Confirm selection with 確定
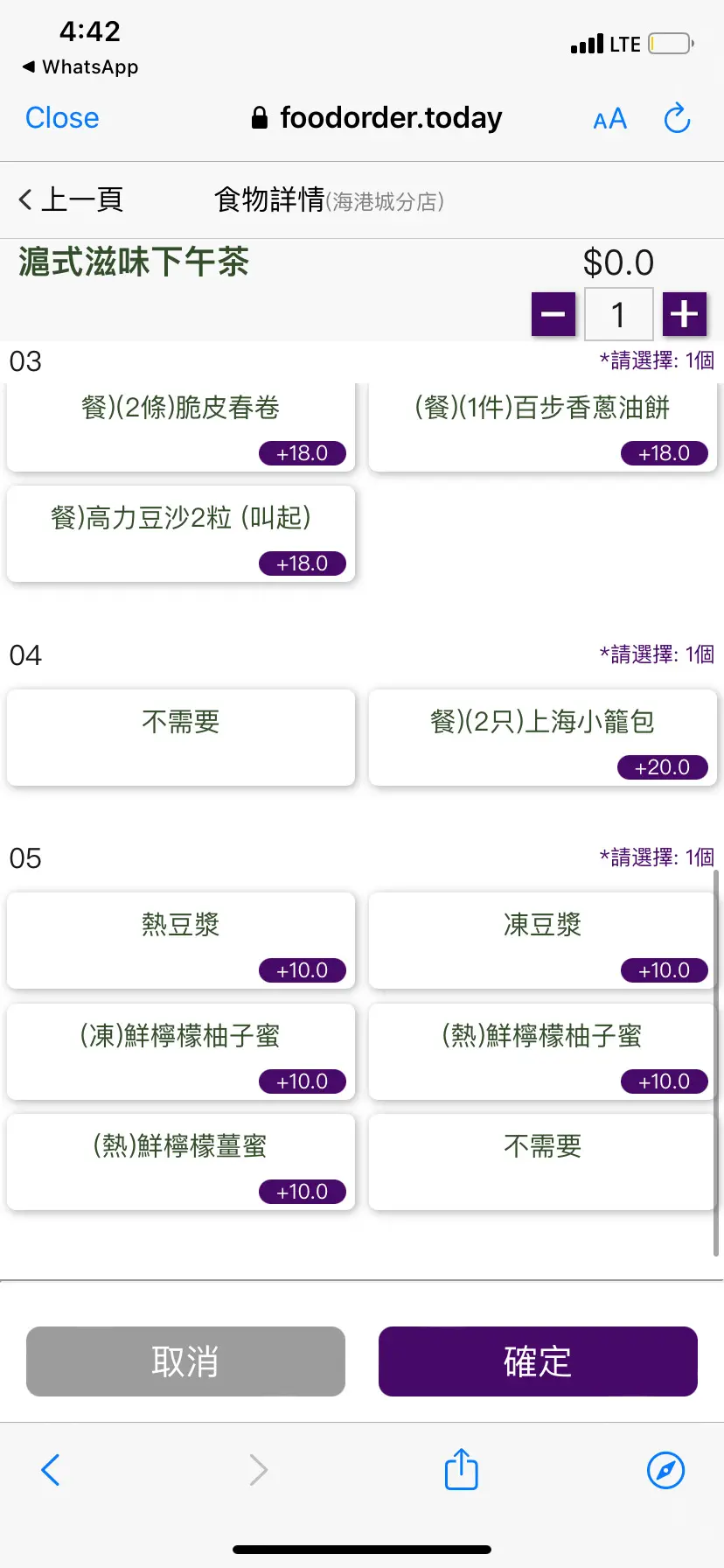This screenshot has height=1568, width=724. [538, 1361]
